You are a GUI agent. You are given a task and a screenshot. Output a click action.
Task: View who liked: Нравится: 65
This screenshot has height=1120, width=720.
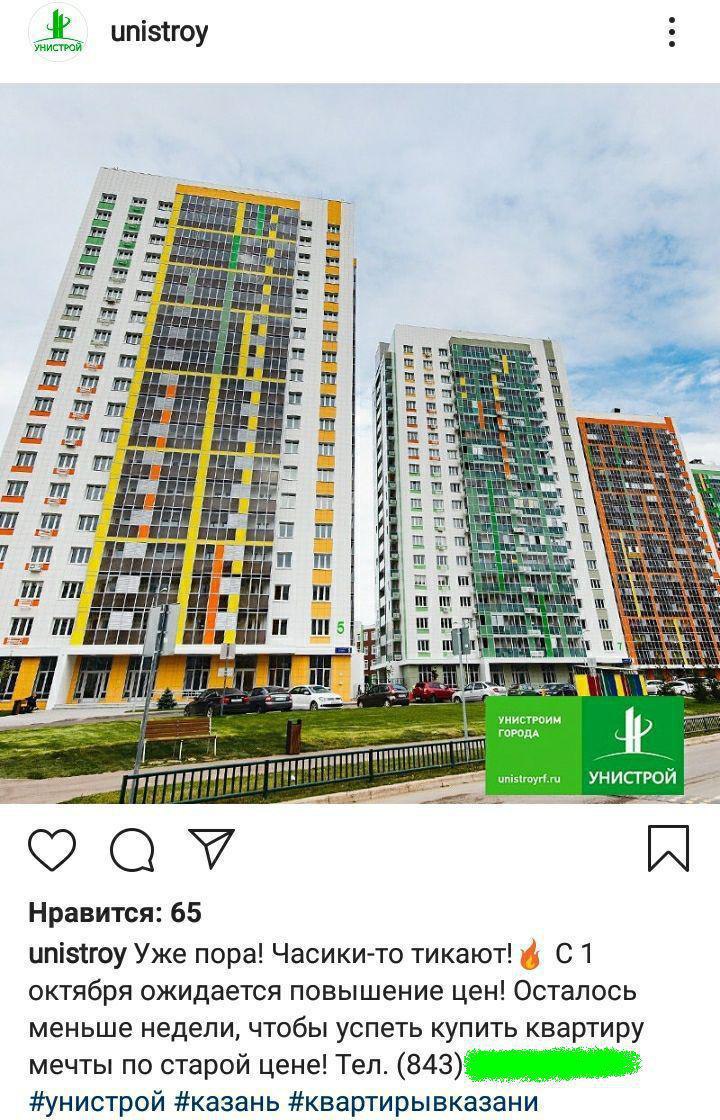click(115, 912)
